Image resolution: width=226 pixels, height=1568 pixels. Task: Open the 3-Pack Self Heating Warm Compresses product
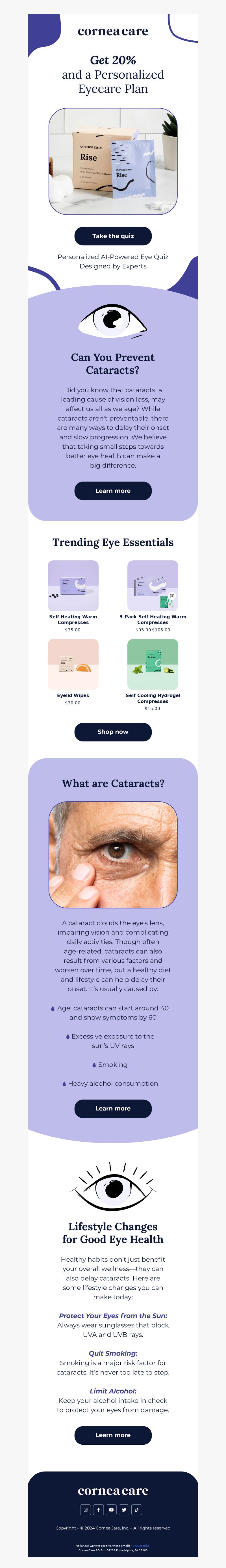[x=153, y=586]
